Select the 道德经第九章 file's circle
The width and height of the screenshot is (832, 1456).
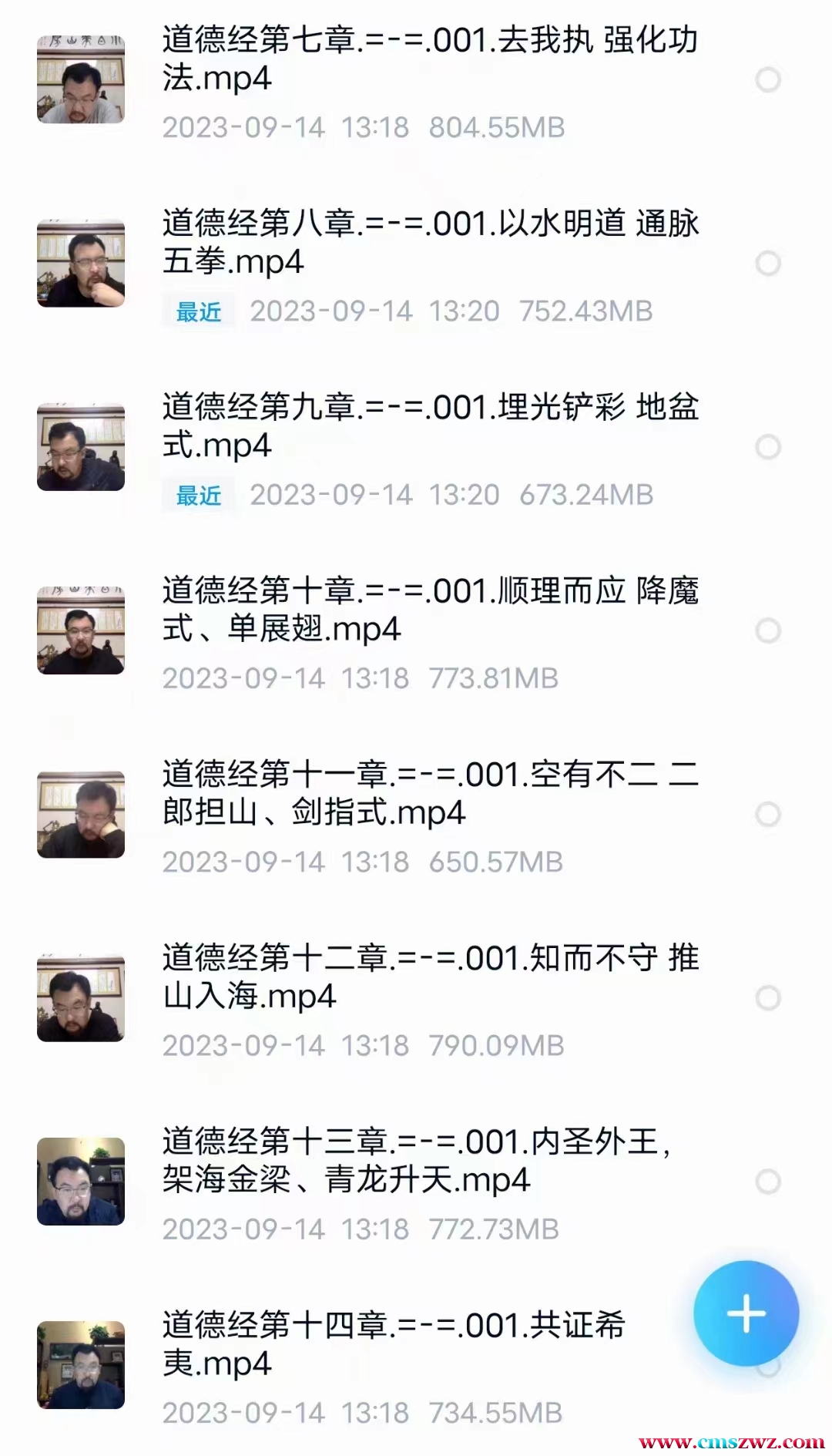pos(767,446)
